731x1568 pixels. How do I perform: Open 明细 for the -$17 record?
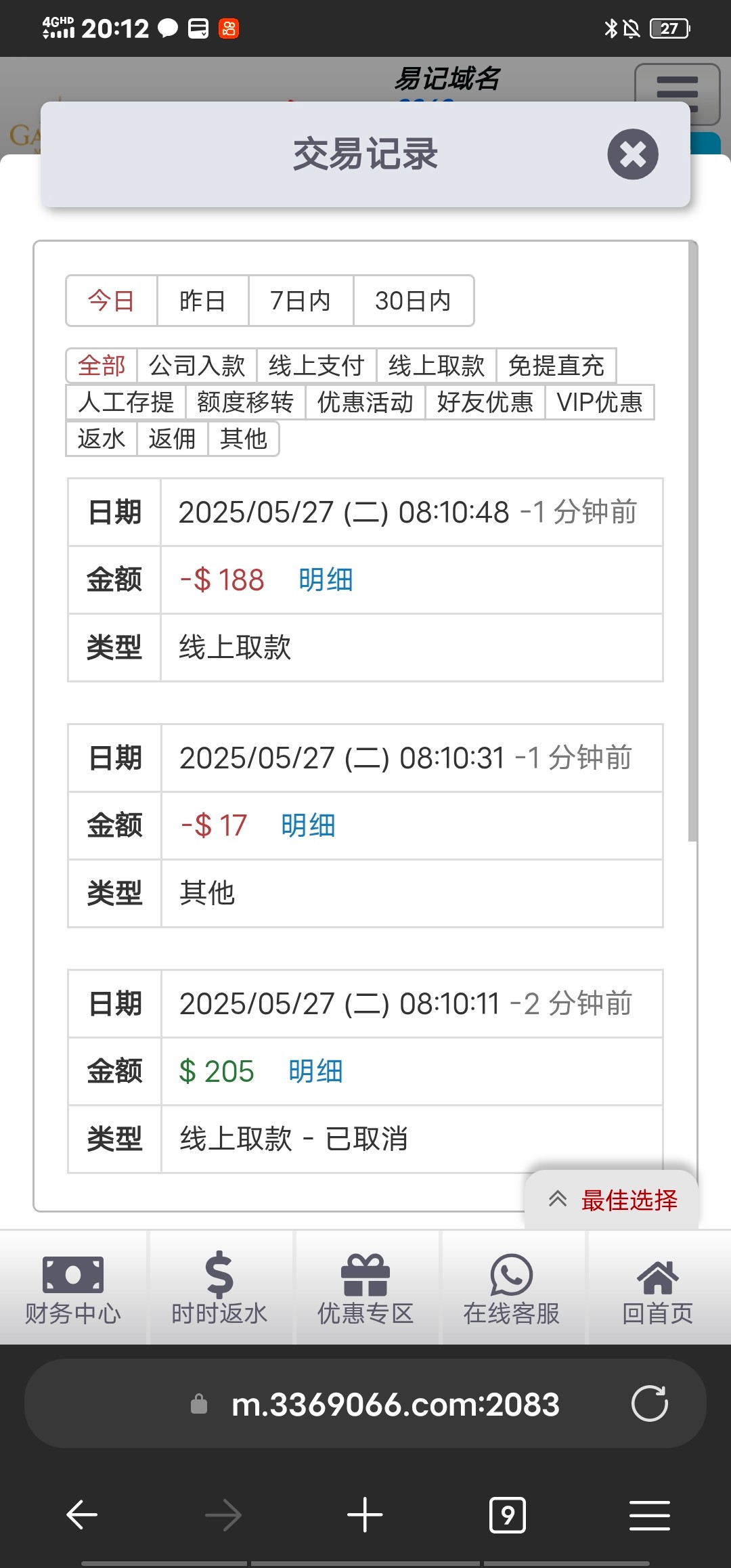(308, 826)
